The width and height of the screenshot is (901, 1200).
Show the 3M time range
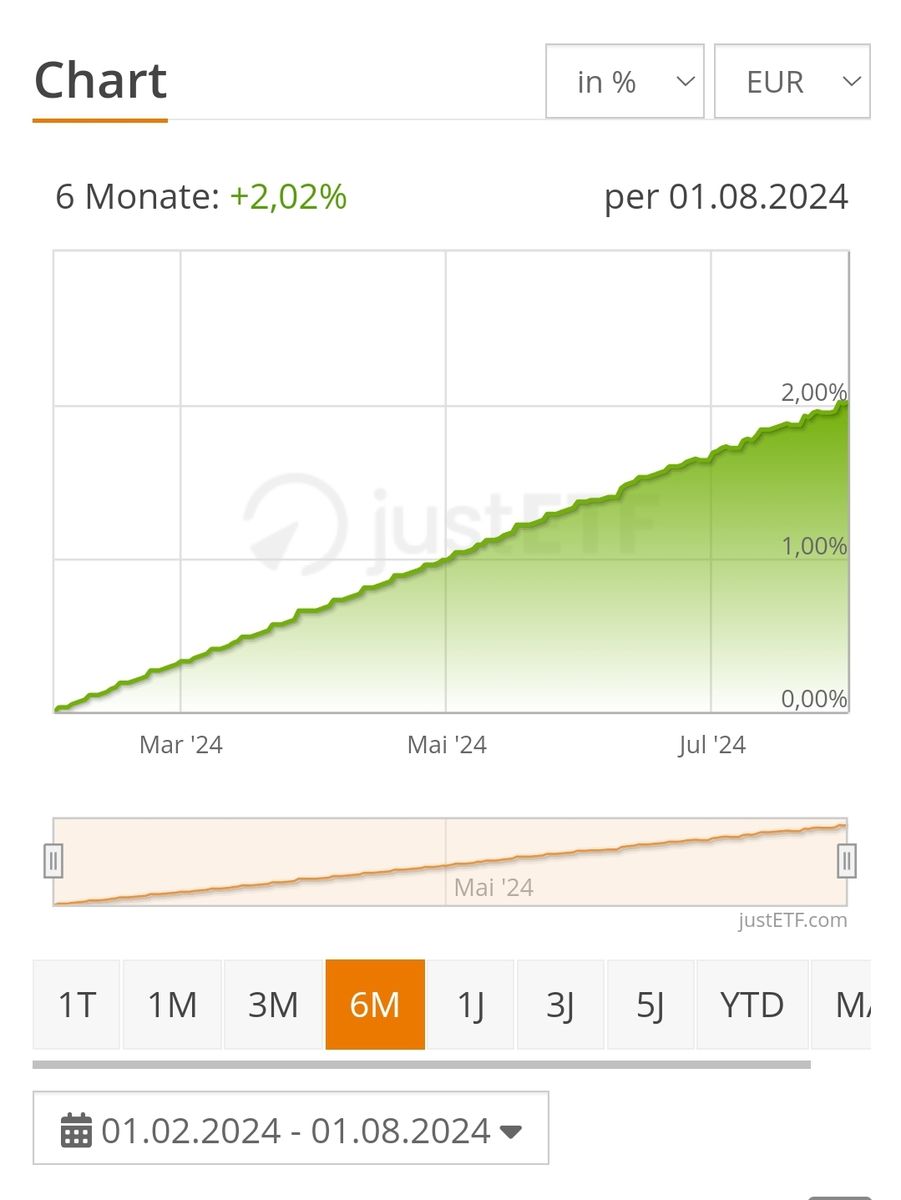click(273, 1005)
